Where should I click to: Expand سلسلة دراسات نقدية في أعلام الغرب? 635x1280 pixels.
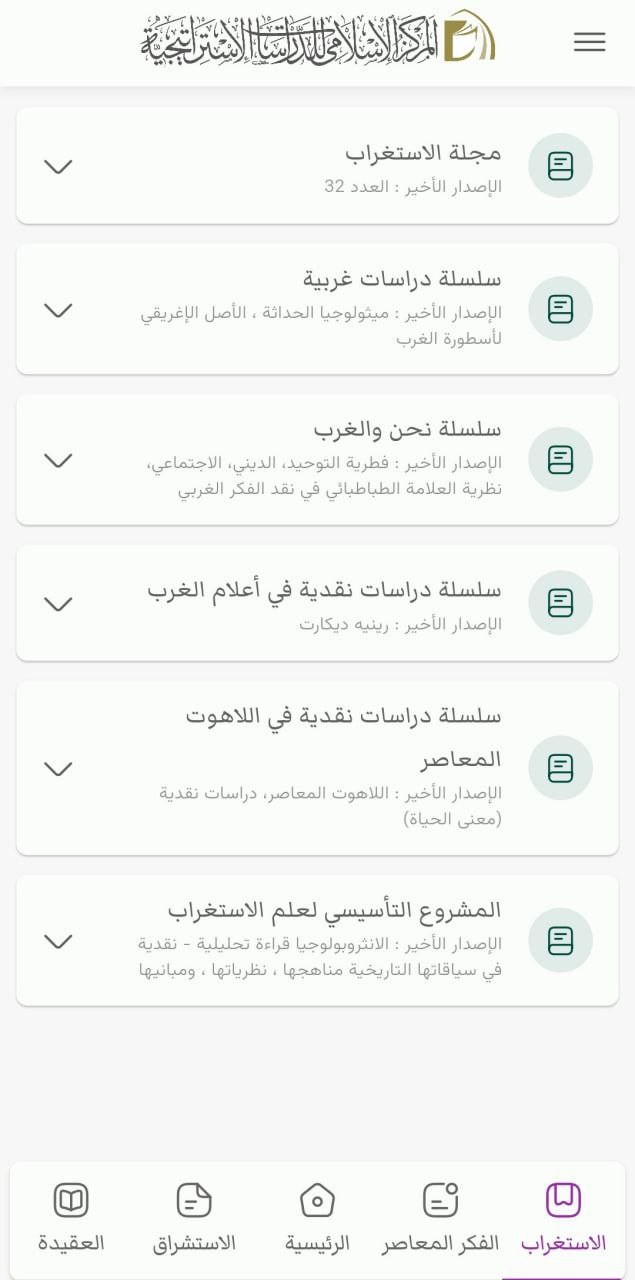pyautogui.click(x=59, y=604)
